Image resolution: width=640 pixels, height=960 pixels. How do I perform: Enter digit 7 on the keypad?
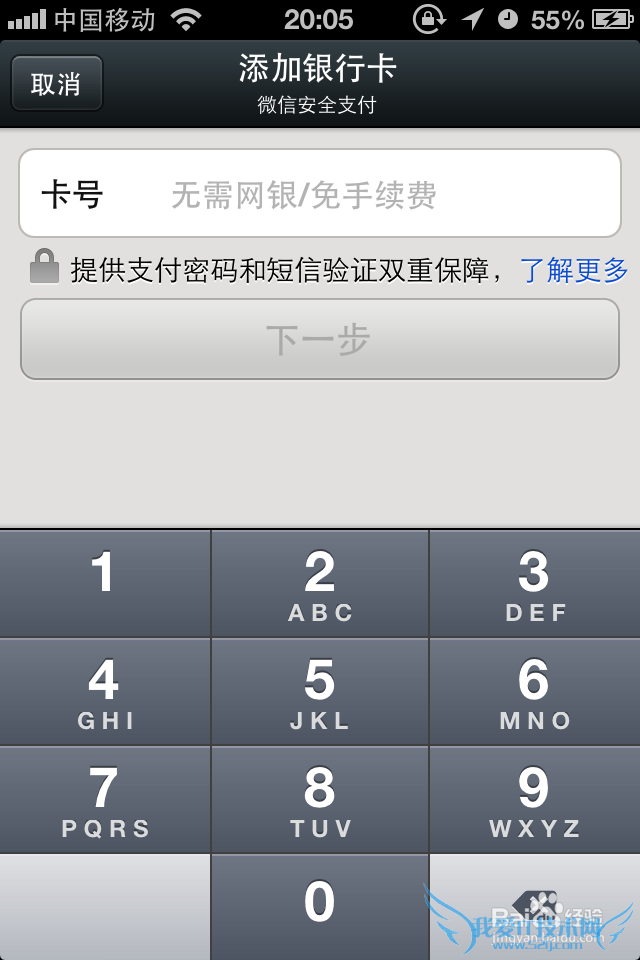coord(105,800)
